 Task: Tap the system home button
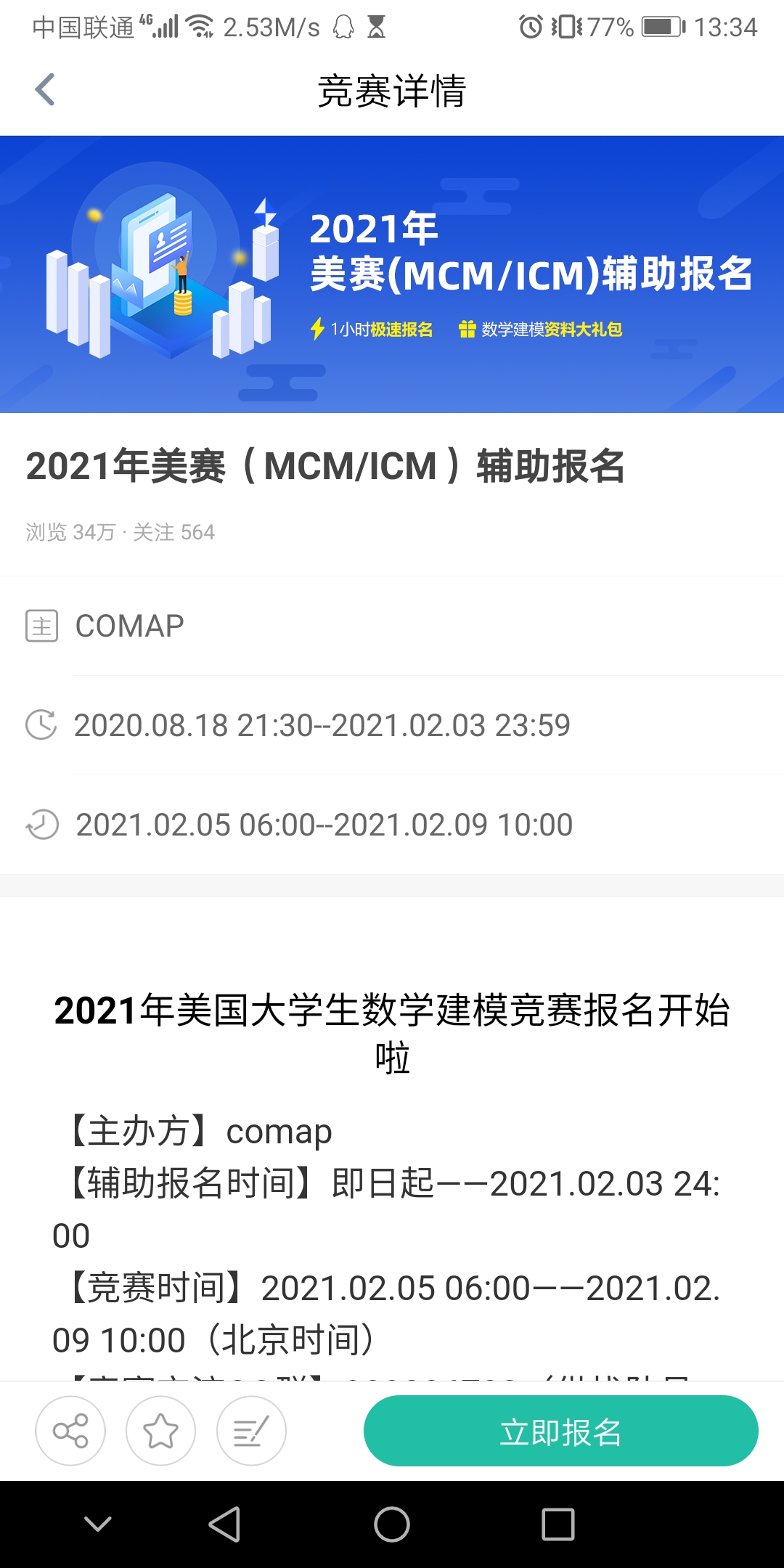pyautogui.click(x=392, y=1524)
